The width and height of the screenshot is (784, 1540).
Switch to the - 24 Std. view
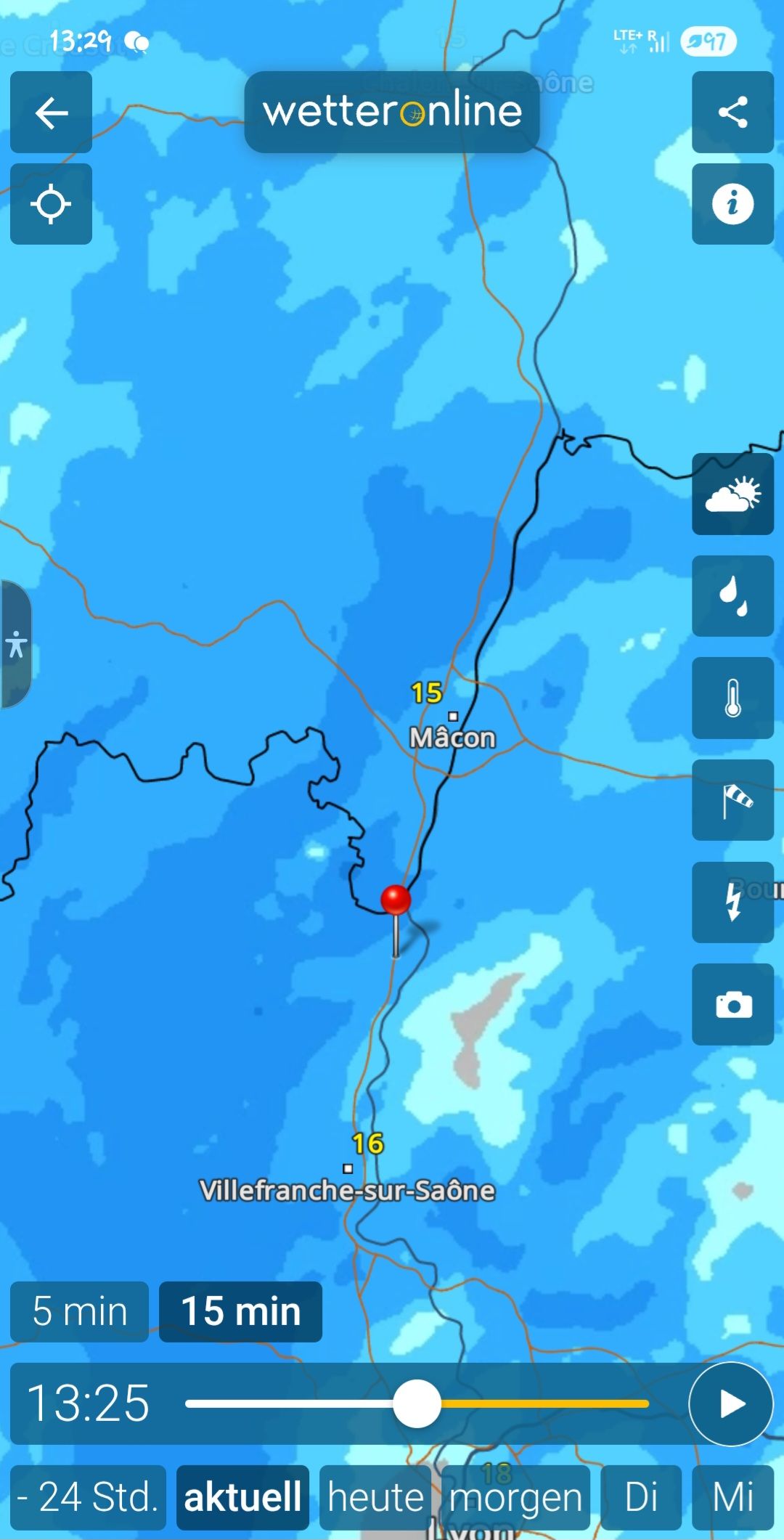pyautogui.click(x=88, y=1498)
